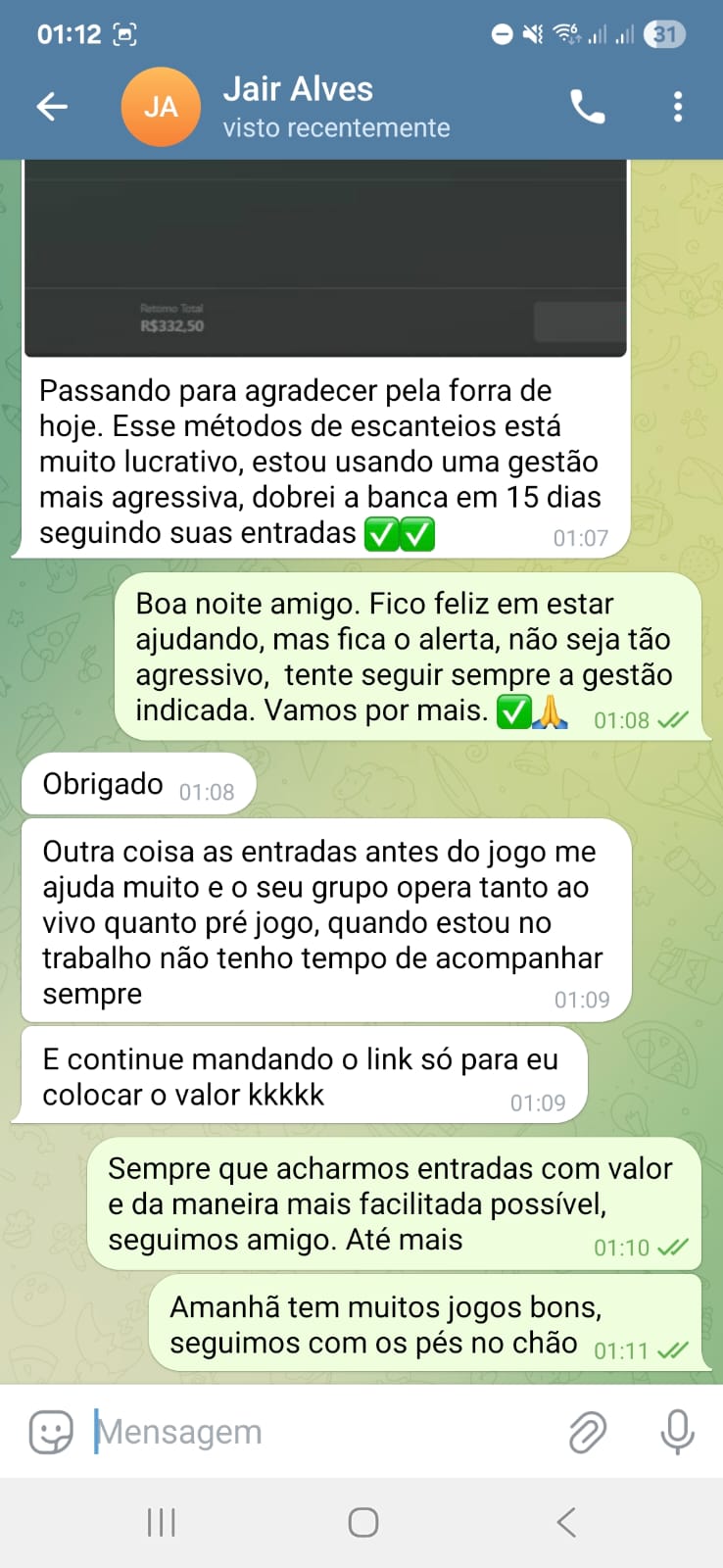Open the sticker and emoji picker
The height and width of the screenshot is (1568, 723).
(51, 1432)
